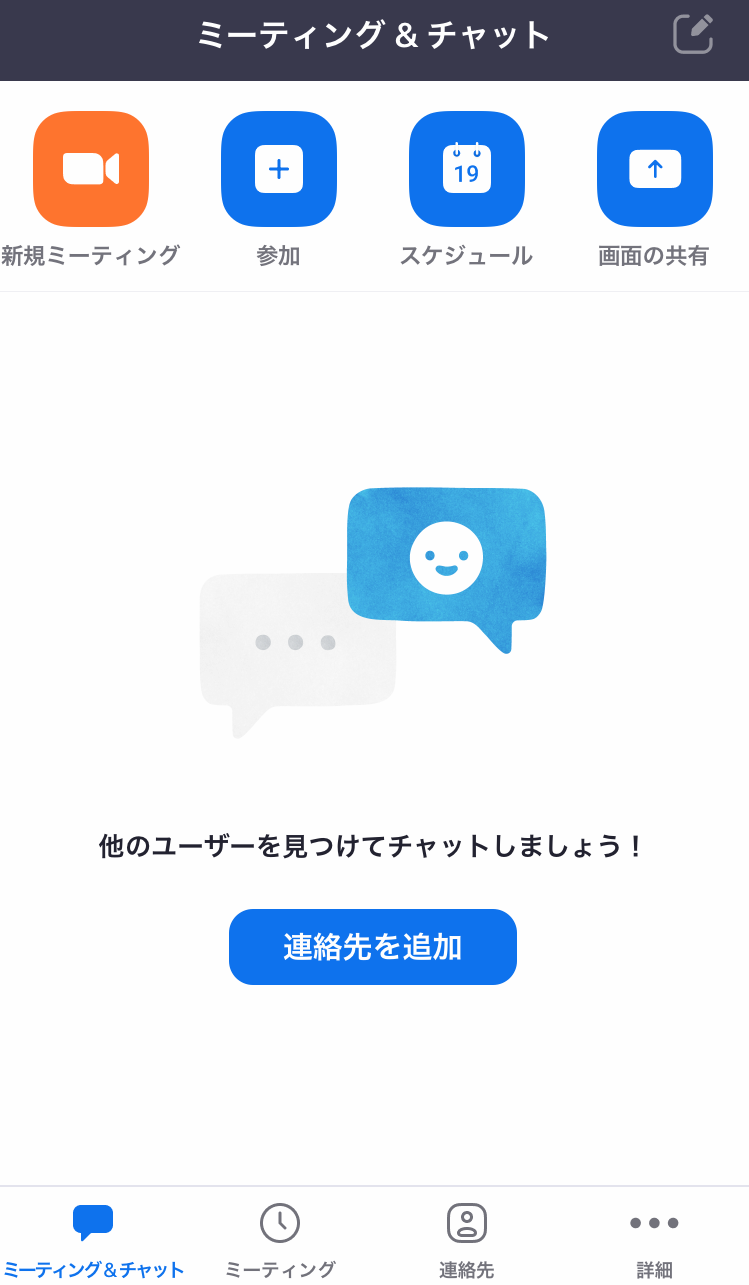Tap the 連絡先を追加 button
The image size is (749, 1285).
tap(373, 947)
